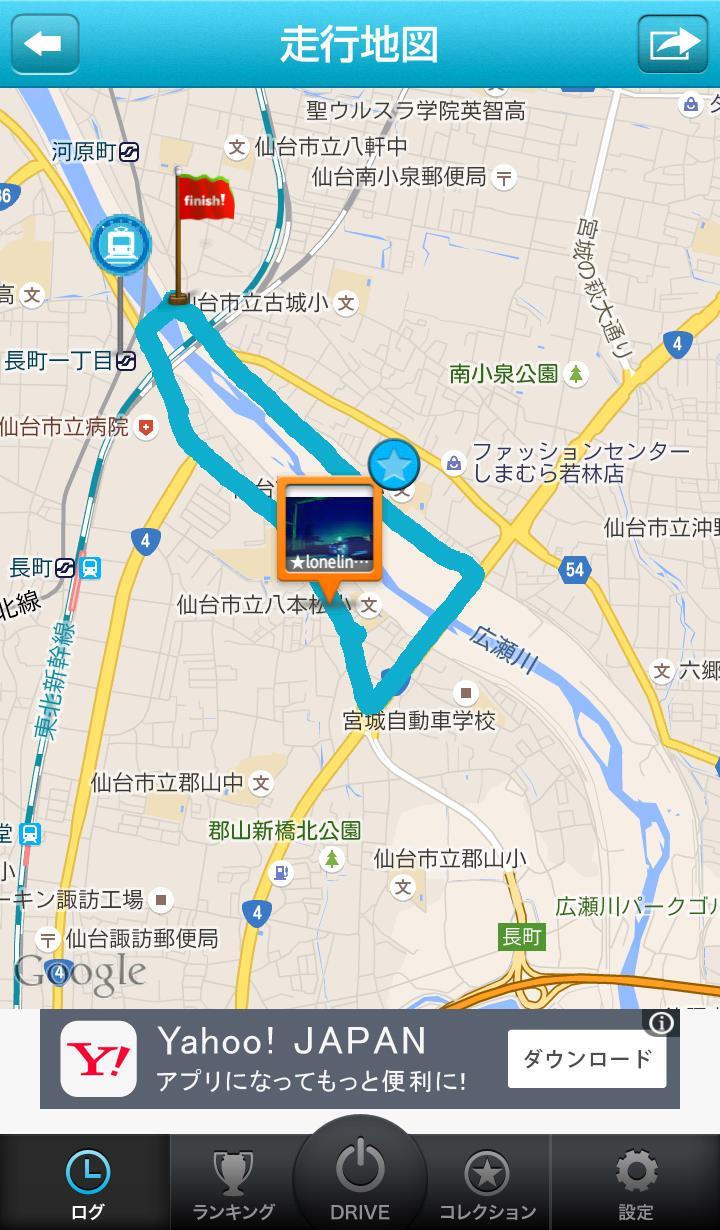Tap ダウンロード on Yahoo! JAPAN ad
Image resolution: width=720 pixels, height=1230 pixels.
(x=587, y=1059)
